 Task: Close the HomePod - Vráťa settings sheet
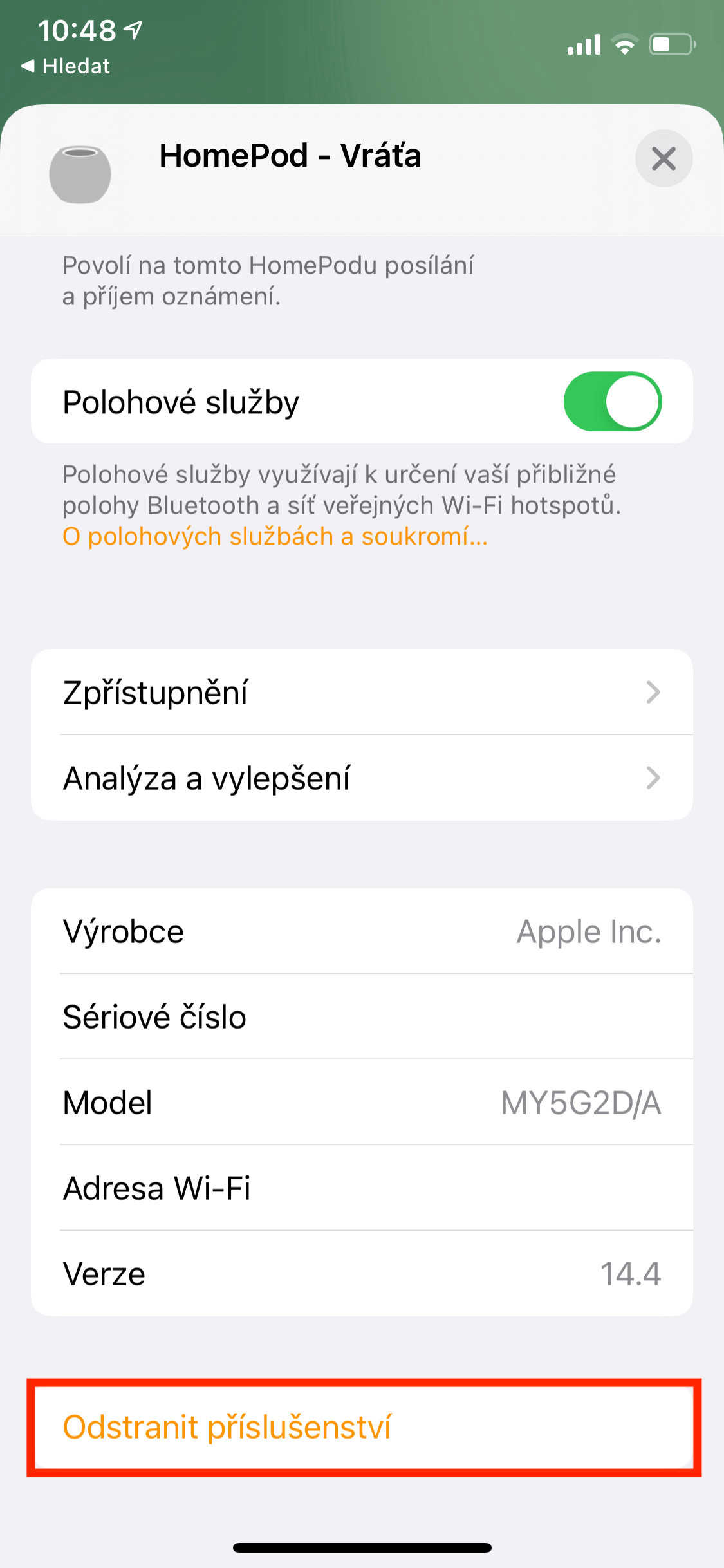(664, 158)
